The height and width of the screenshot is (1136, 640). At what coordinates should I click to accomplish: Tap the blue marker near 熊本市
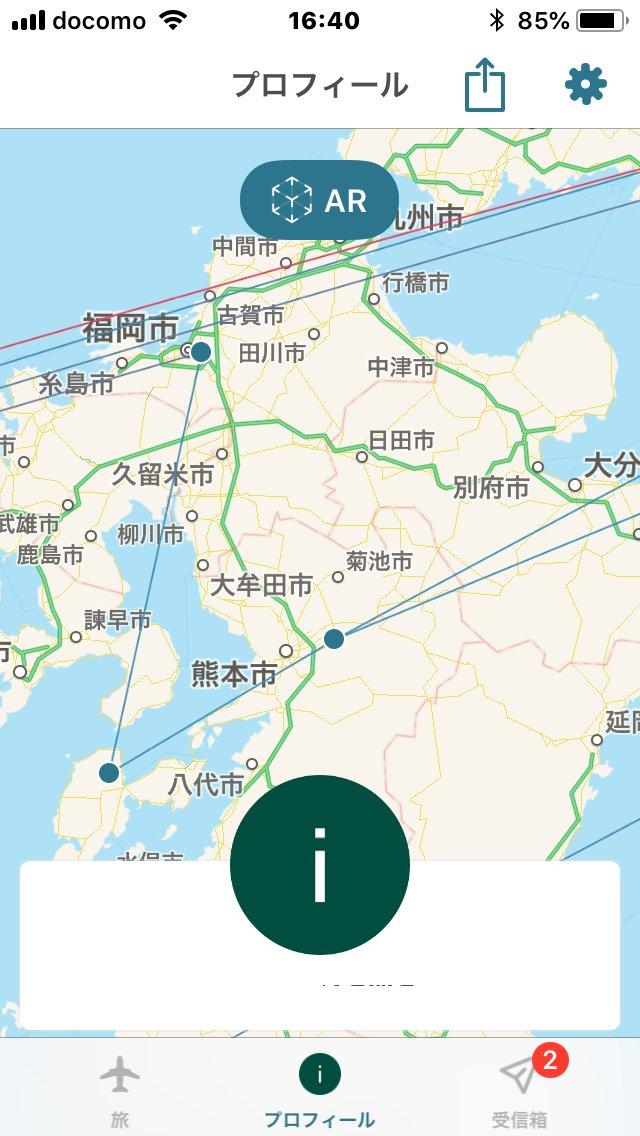(333, 638)
